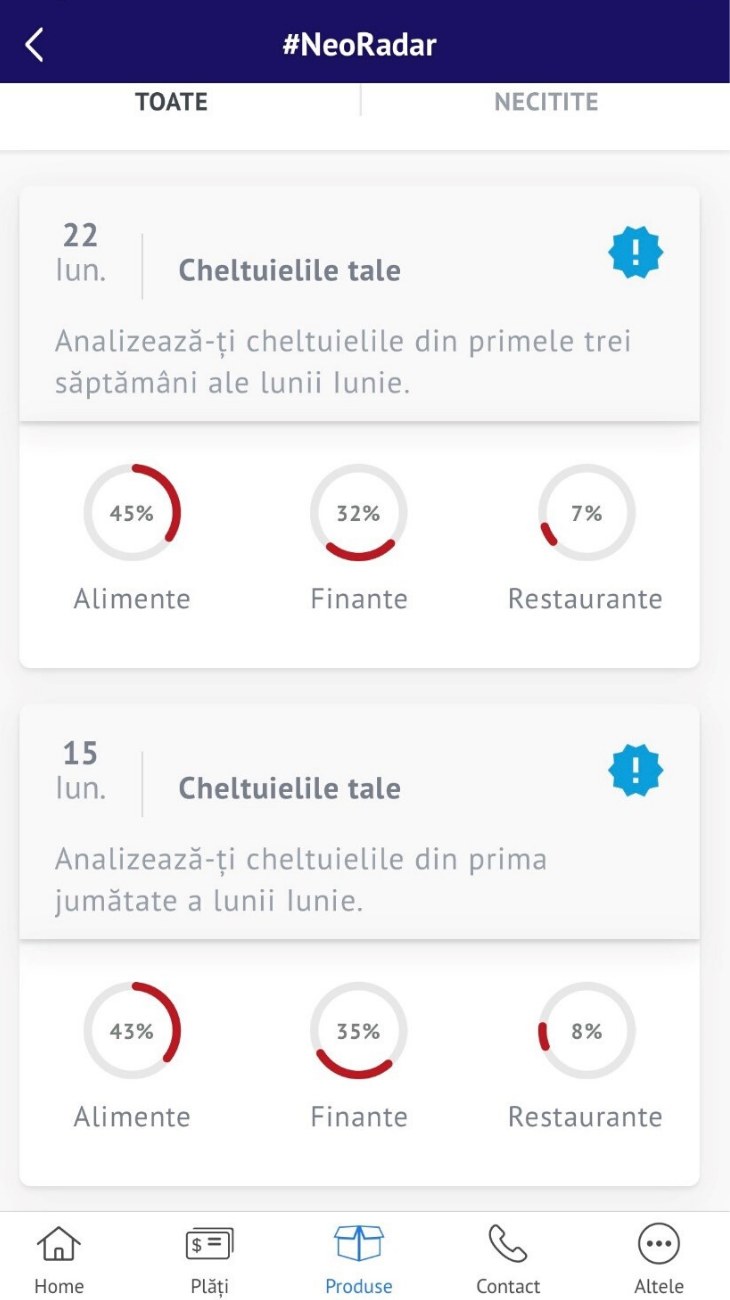Select the Produse tab
This screenshot has height=1300, width=730.
click(359, 1260)
